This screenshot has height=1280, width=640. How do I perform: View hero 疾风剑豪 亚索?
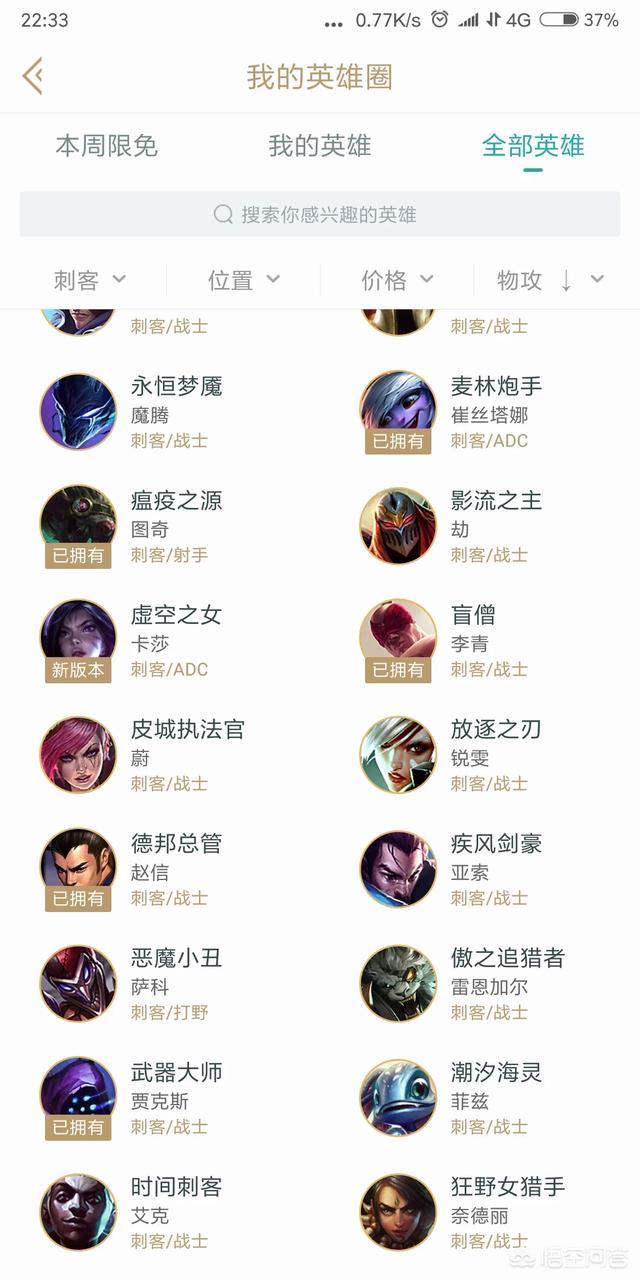coord(480,869)
